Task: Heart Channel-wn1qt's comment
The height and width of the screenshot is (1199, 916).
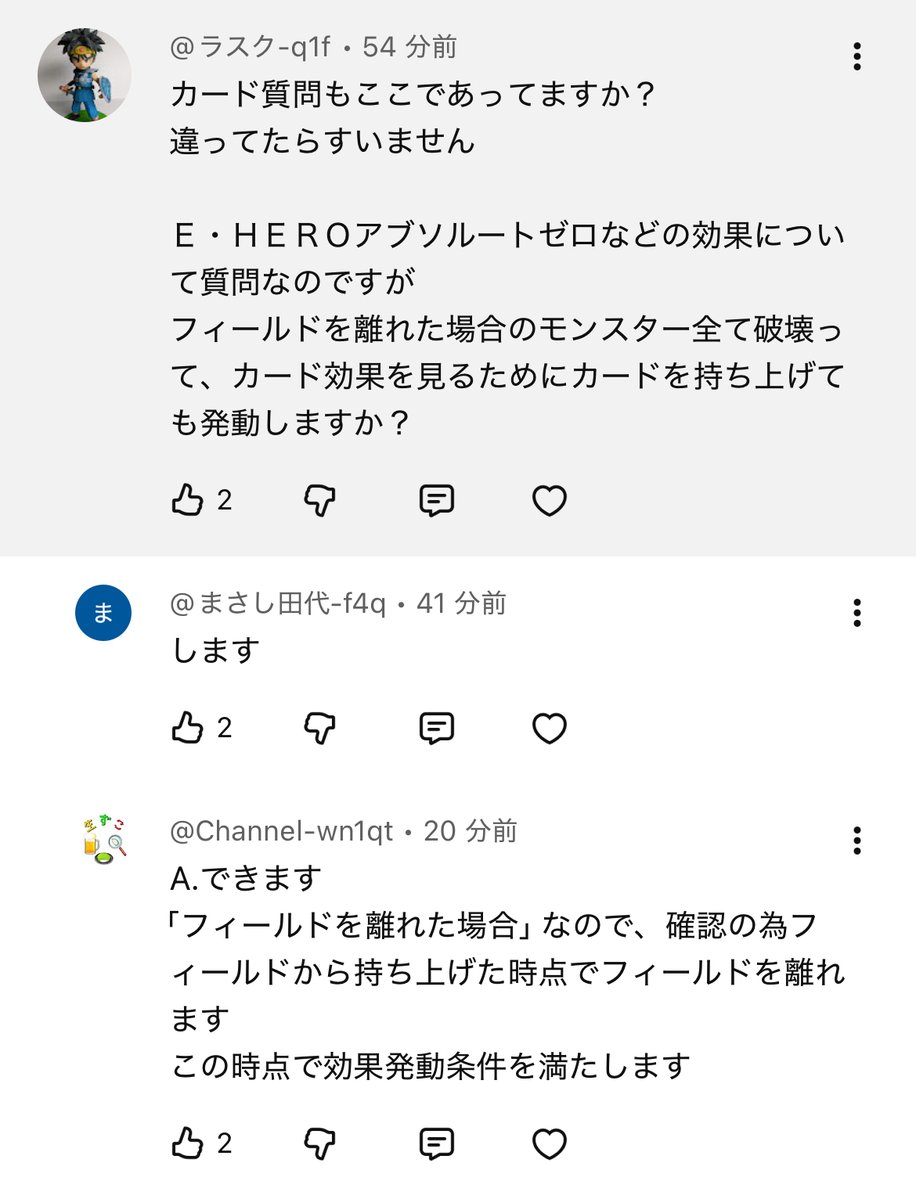Action: (548, 1141)
